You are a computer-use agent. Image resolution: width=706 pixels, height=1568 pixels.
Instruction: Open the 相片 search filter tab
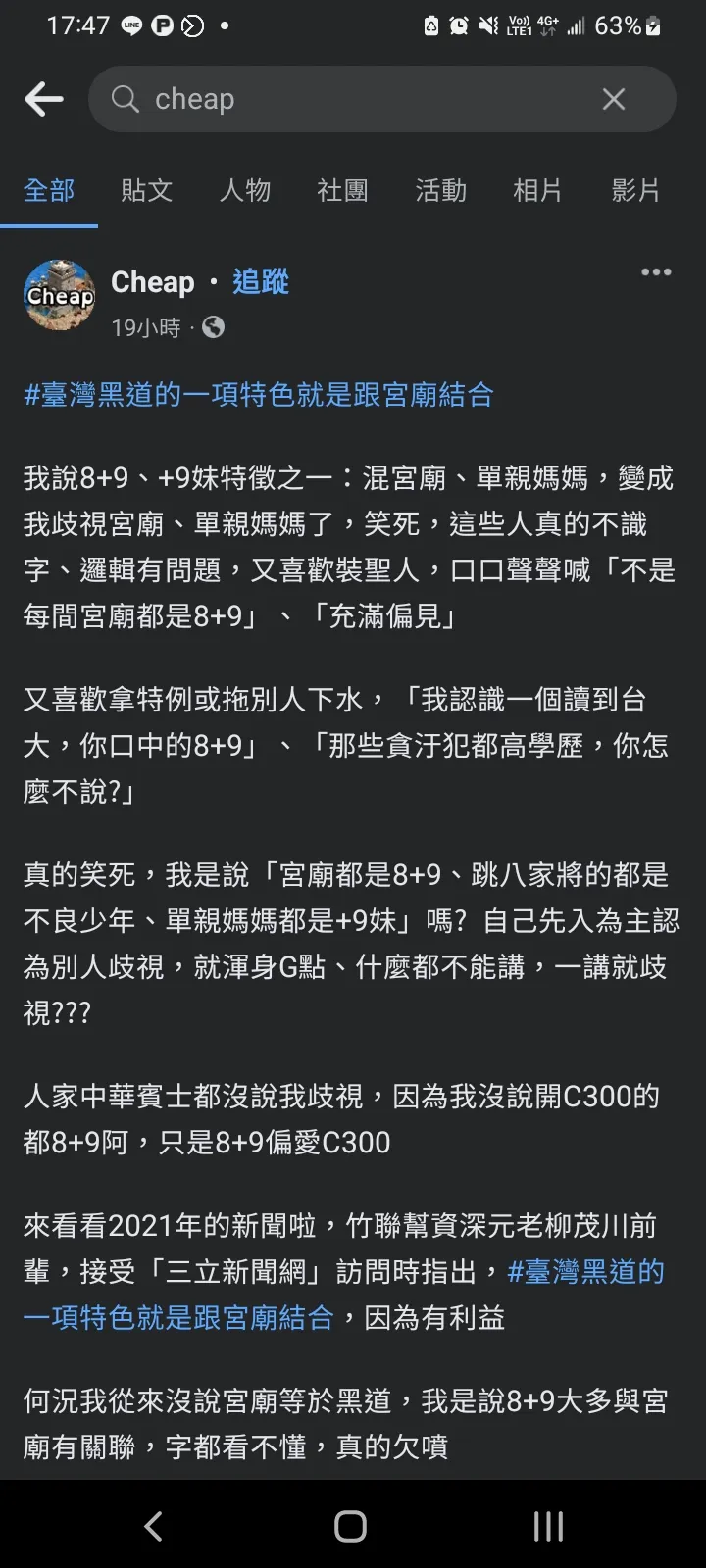(537, 191)
